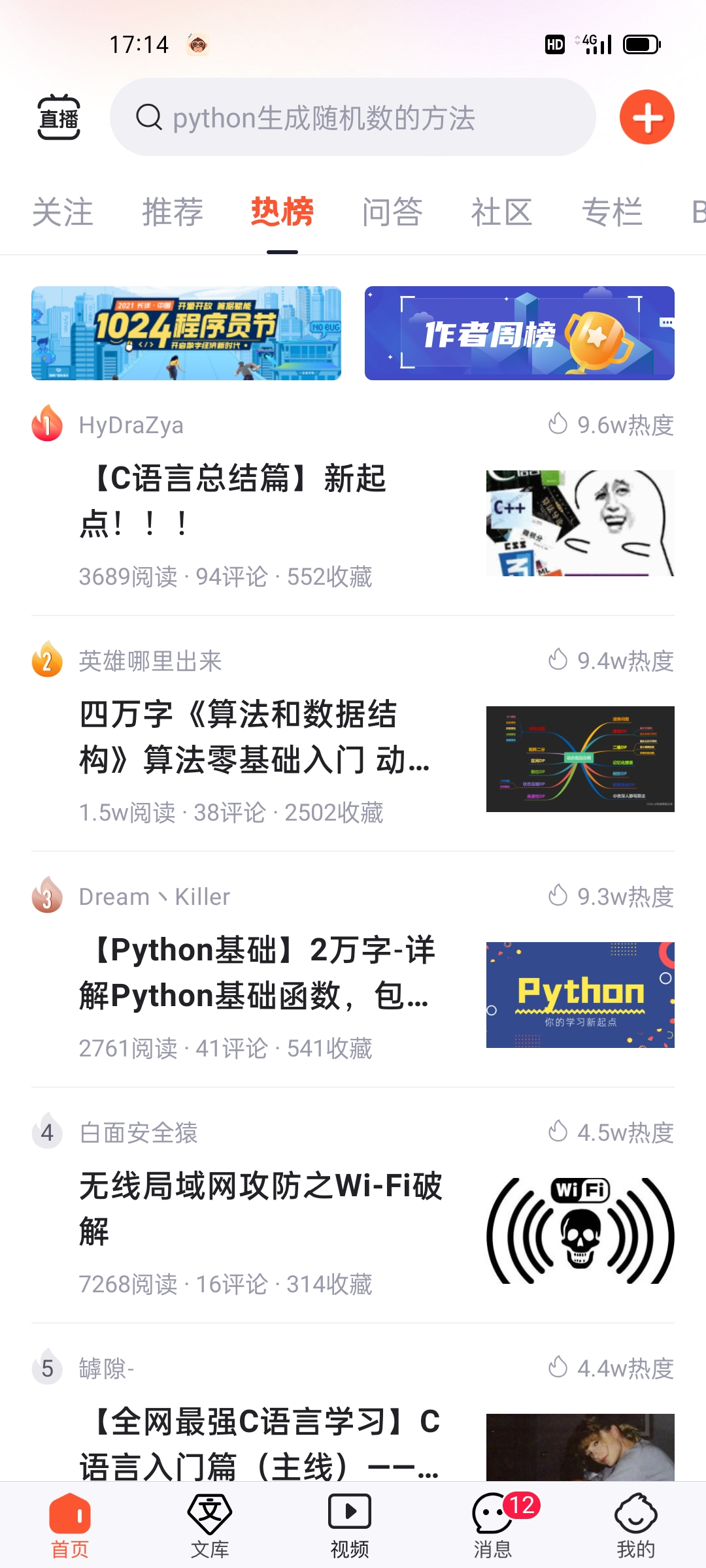706x1568 pixels.
Task: Open the 直播 live icon
Action: pyautogui.click(x=59, y=118)
